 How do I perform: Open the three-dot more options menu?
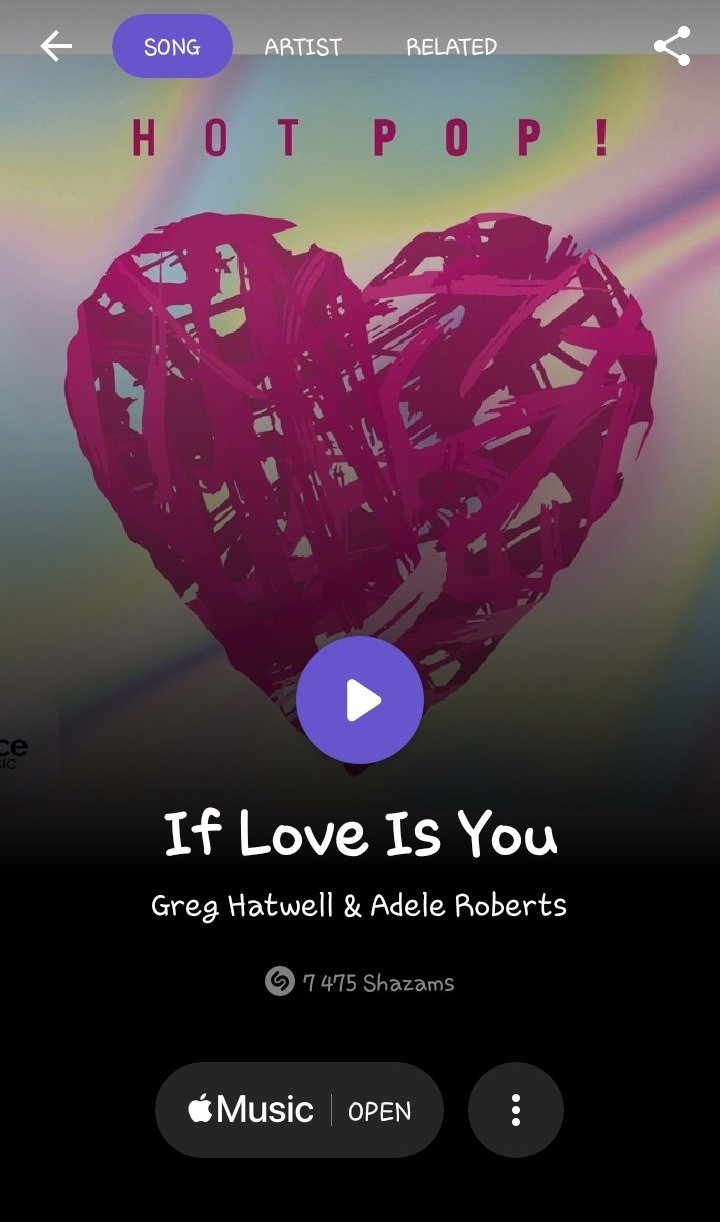coord(516,1110)
